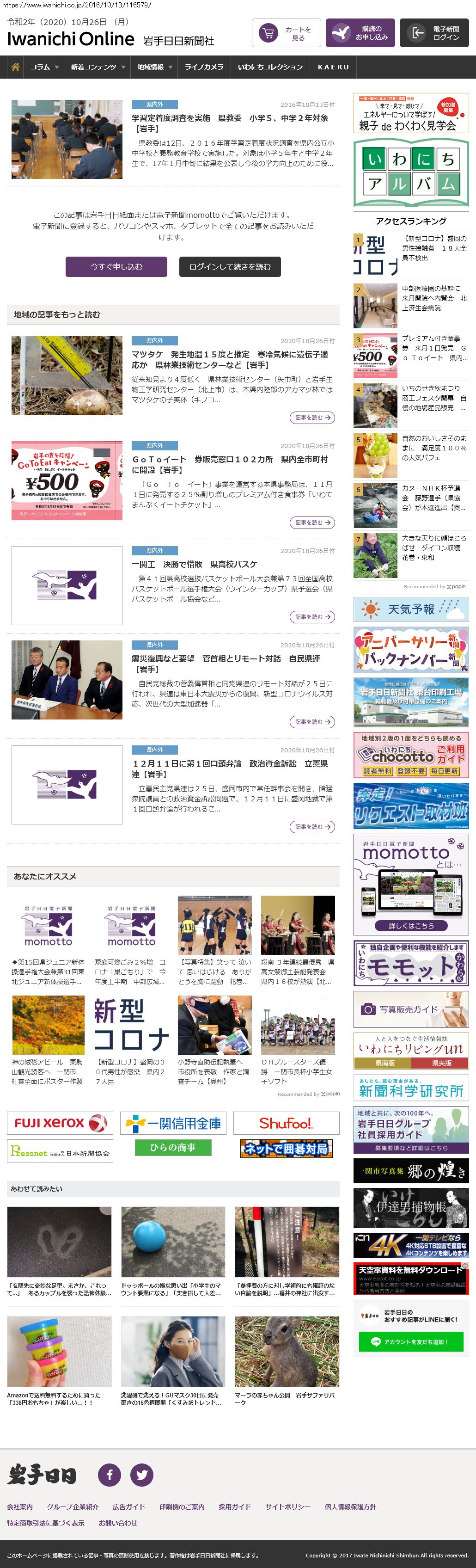The width and height of the screenshot is (476, 1568).
Task: Select ログインして続きを読む
Action: (x=230, y=267)
